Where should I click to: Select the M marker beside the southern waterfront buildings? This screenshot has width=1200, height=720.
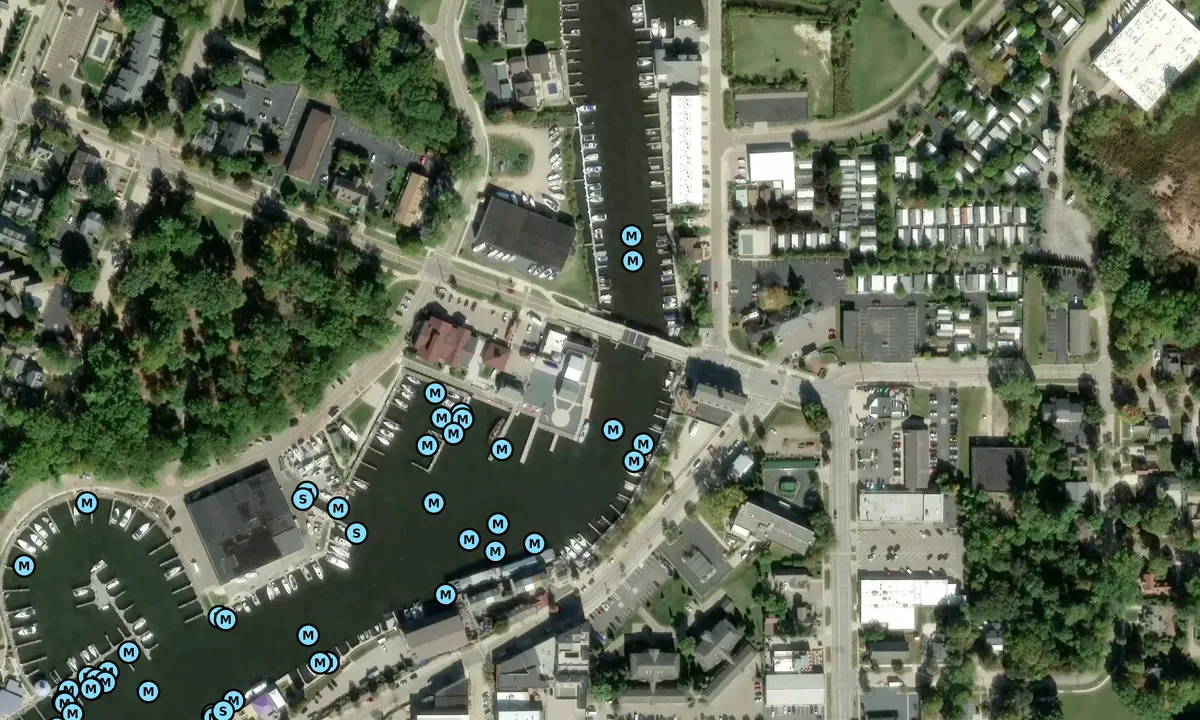coord(446,595)
